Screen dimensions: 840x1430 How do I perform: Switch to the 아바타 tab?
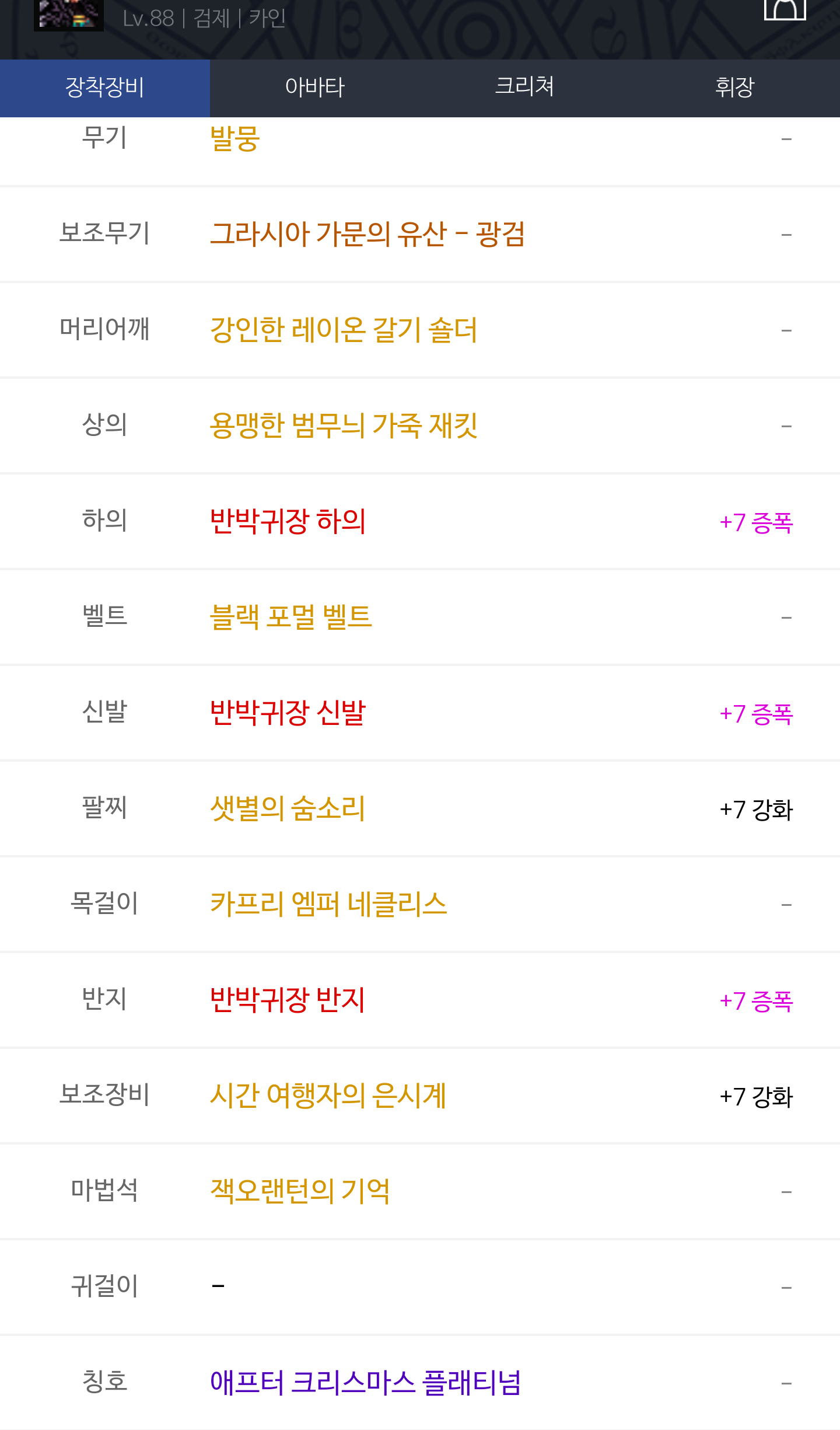pos(315,88)
